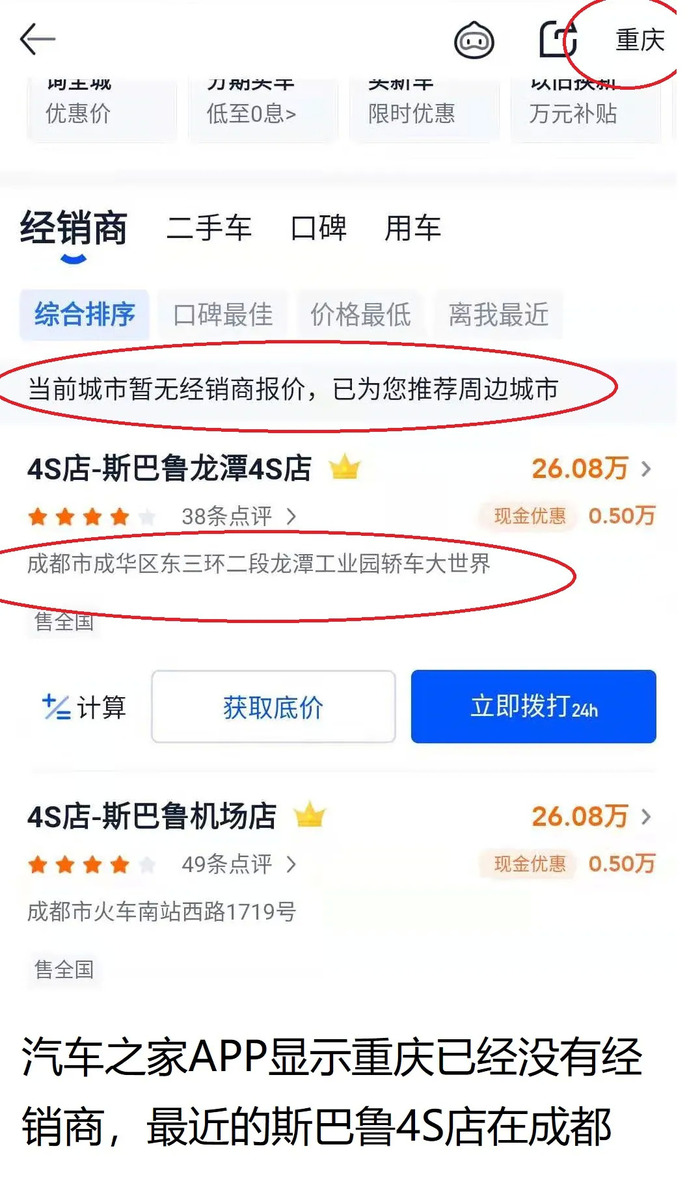Share this page
Image resolution: width=700 pixels, height=1181 pixels.
(x=558, y=40)
